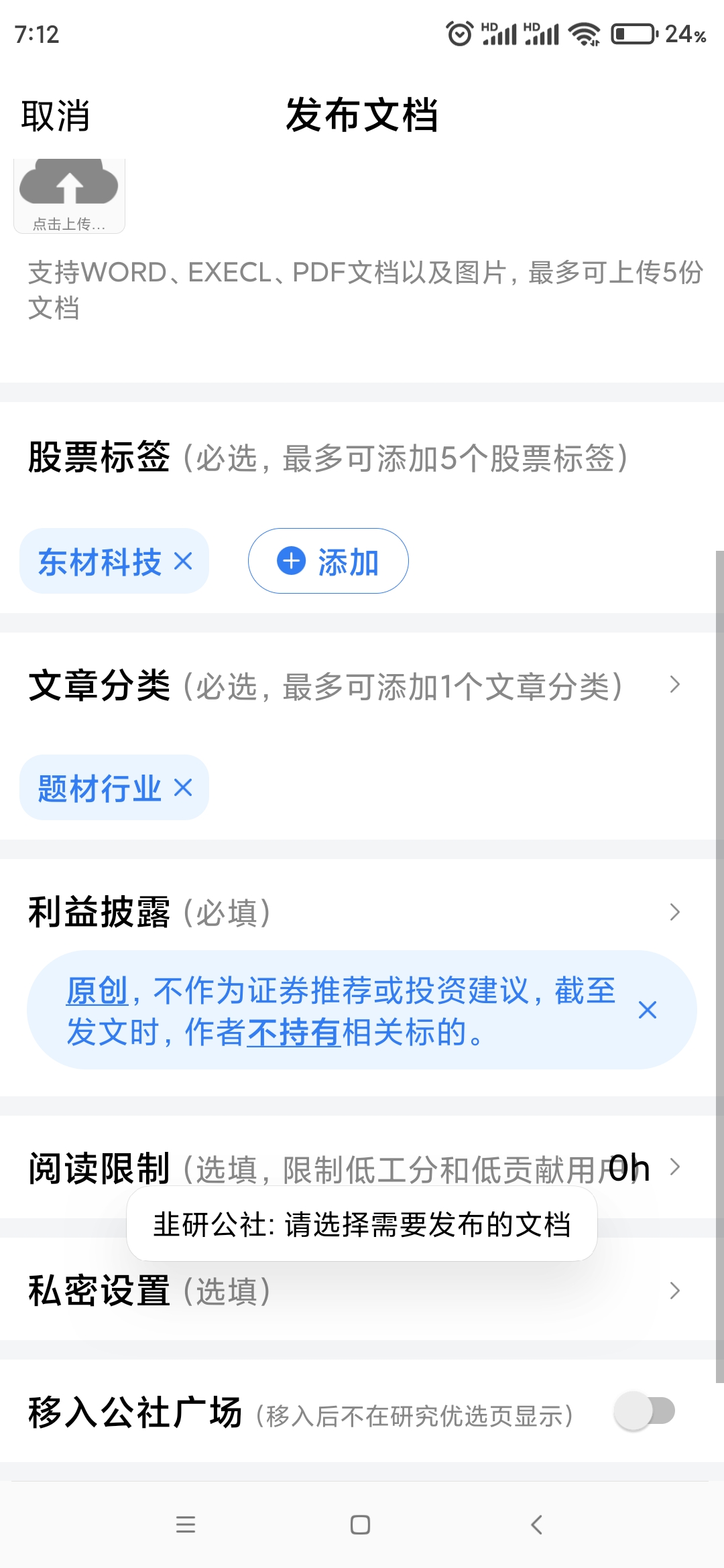This screenshot has width=724, height=1568.
Task: Remove the 题材行业 category chip
Action: pos(183,787)
